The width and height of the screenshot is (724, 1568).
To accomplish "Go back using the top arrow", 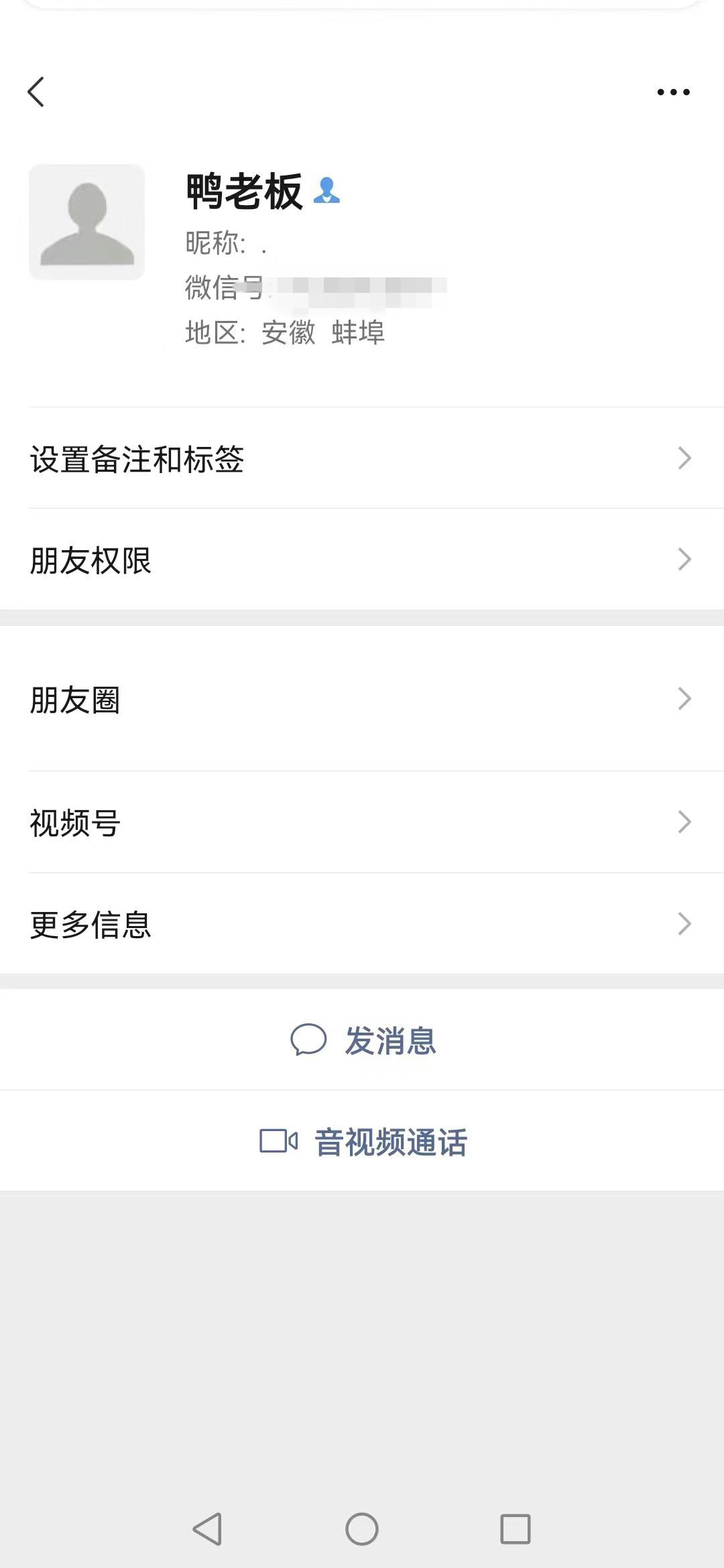I will (36, 92).
